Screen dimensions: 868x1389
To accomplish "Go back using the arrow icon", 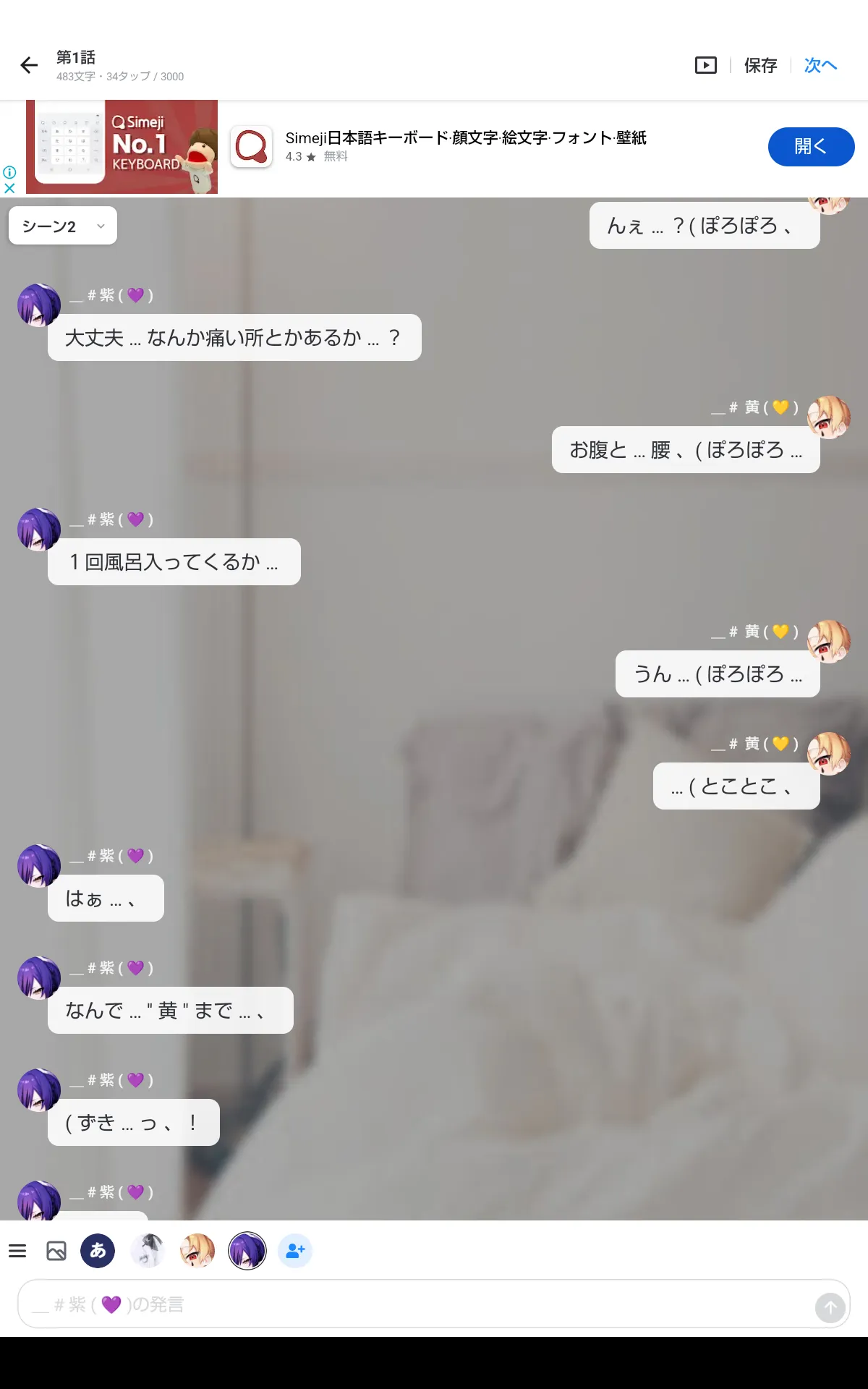I will pos(29,66).
